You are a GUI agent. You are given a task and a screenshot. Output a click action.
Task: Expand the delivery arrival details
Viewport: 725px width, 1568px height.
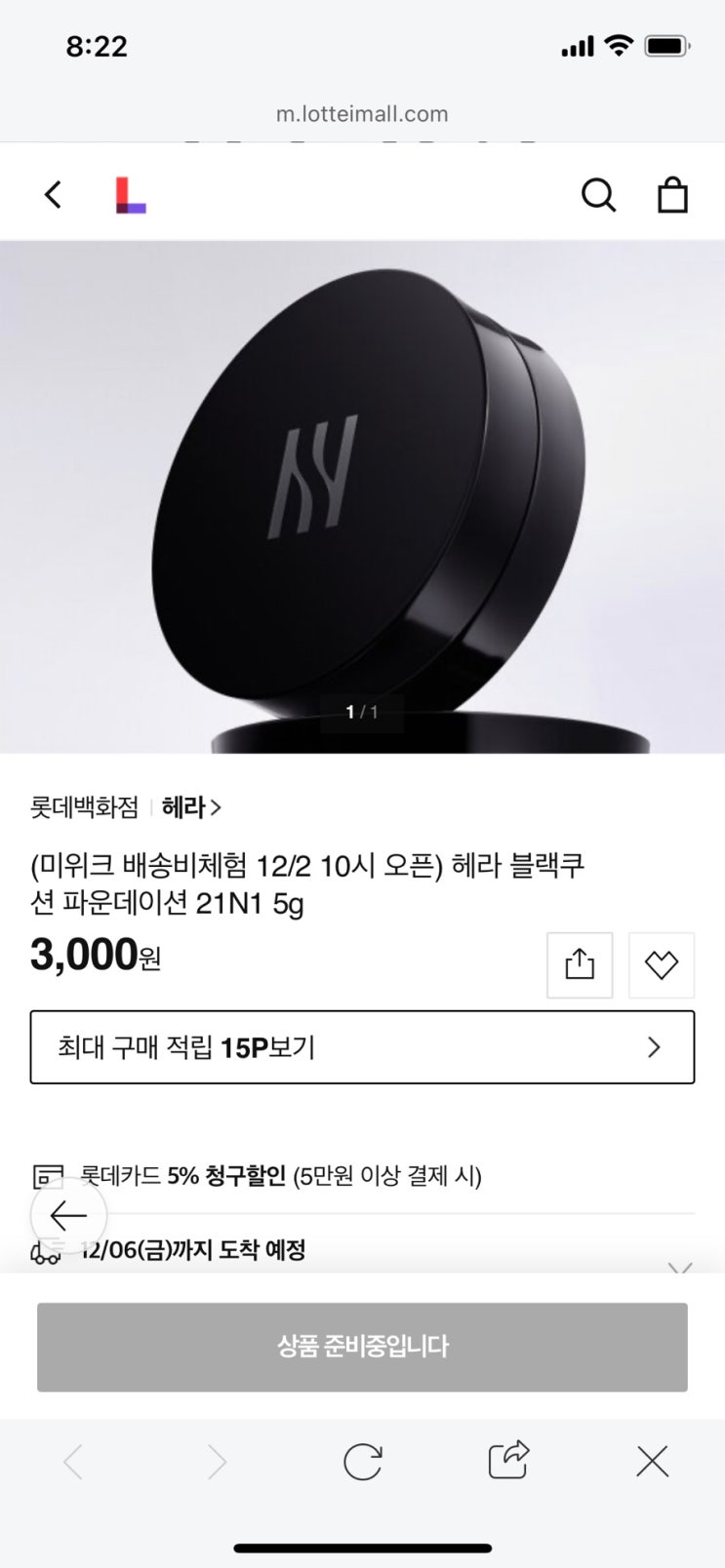click(679, 1266)
